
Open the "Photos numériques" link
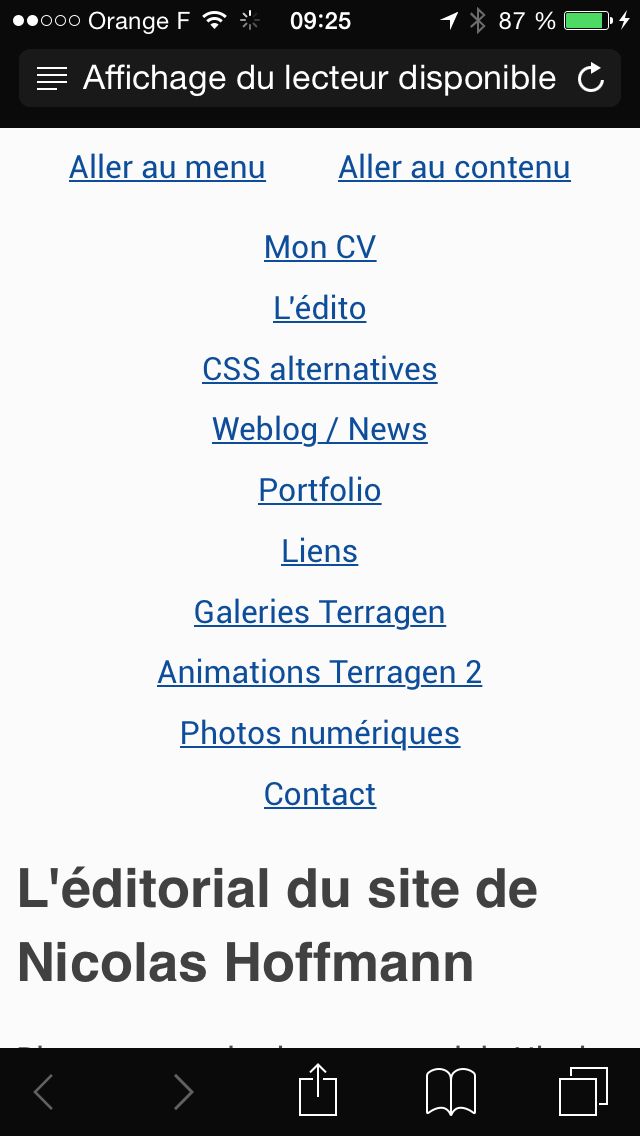(320, 733)
